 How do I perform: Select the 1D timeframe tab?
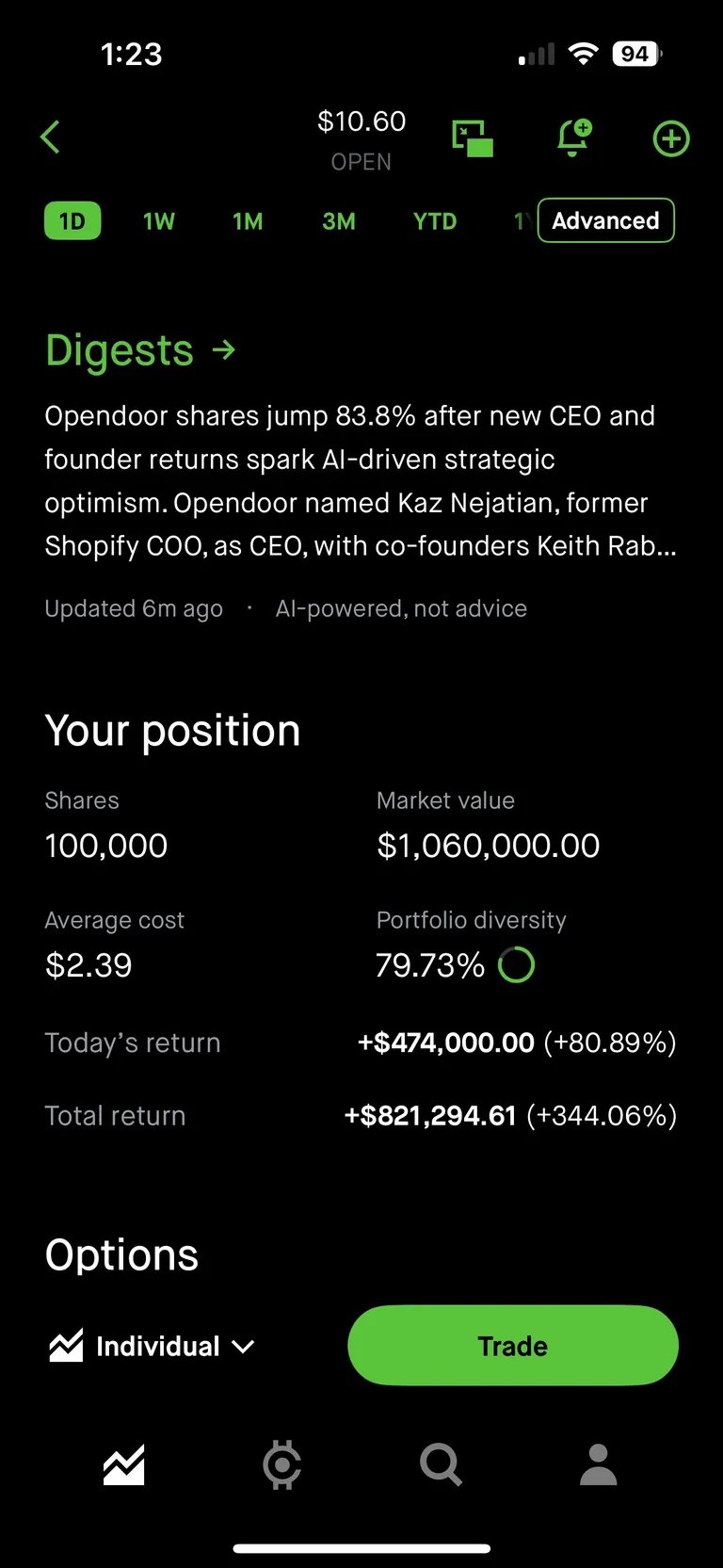click(72, 220)
